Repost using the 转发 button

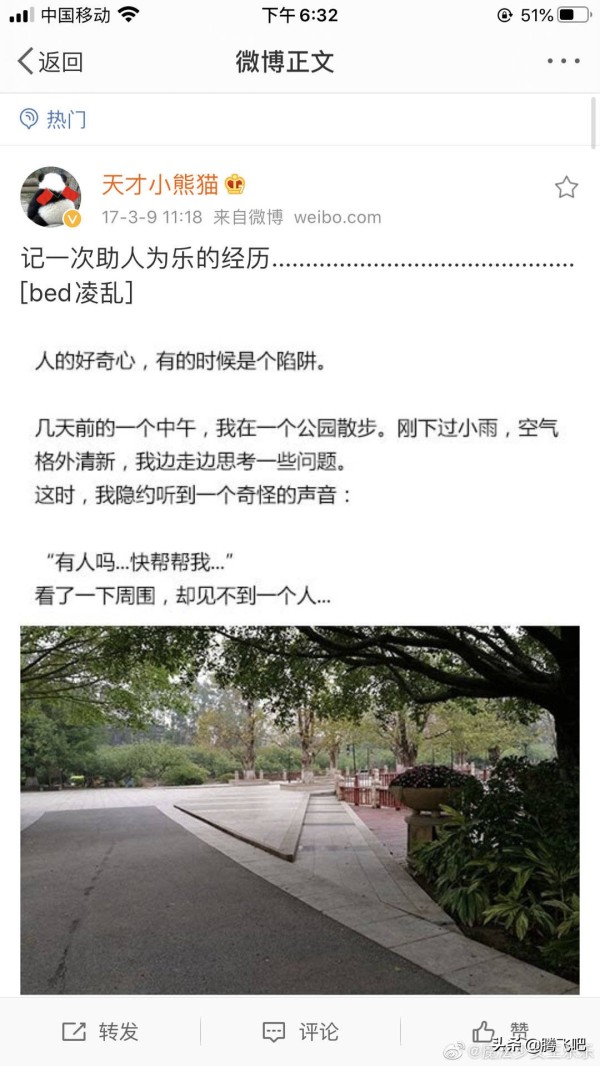100,1032
